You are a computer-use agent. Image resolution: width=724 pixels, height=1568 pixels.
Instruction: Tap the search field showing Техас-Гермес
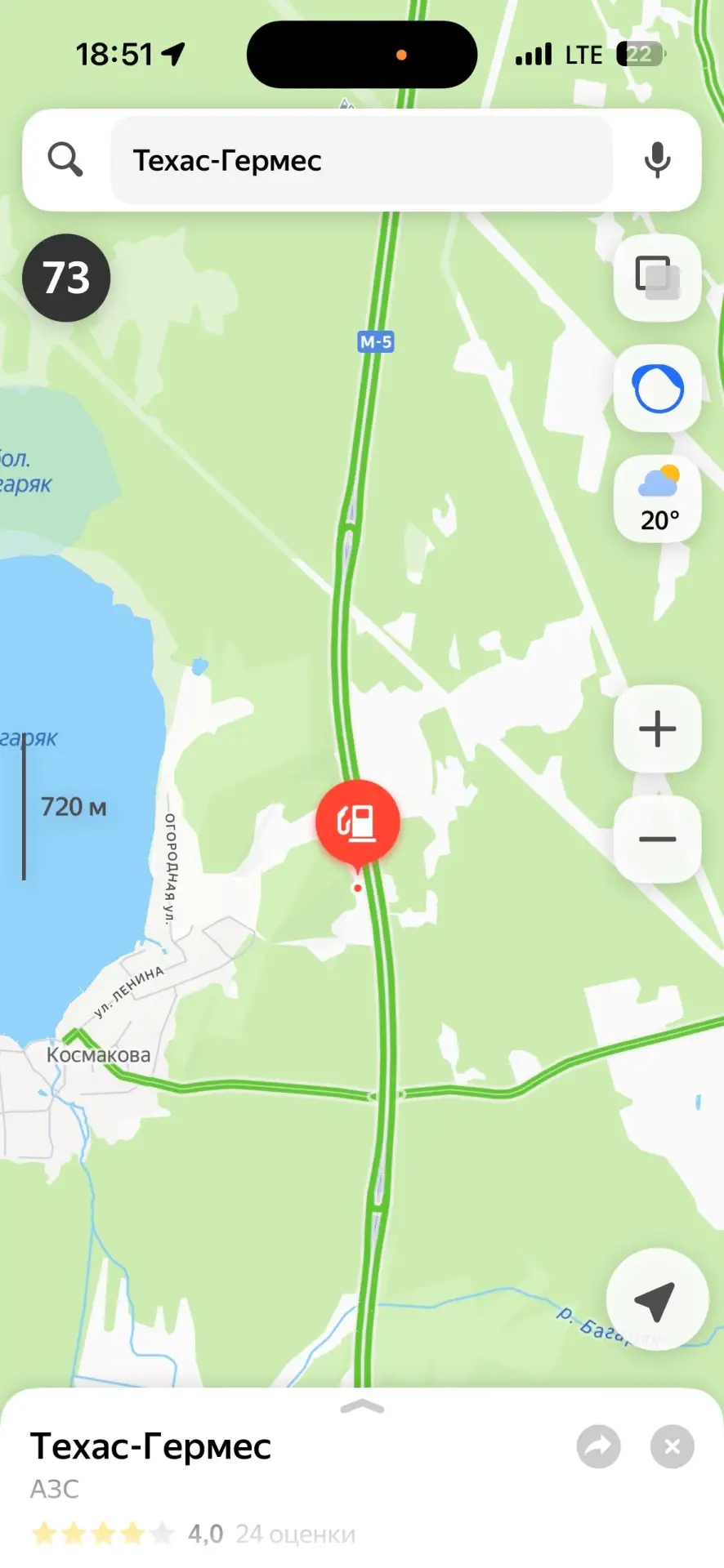(361, 160)
